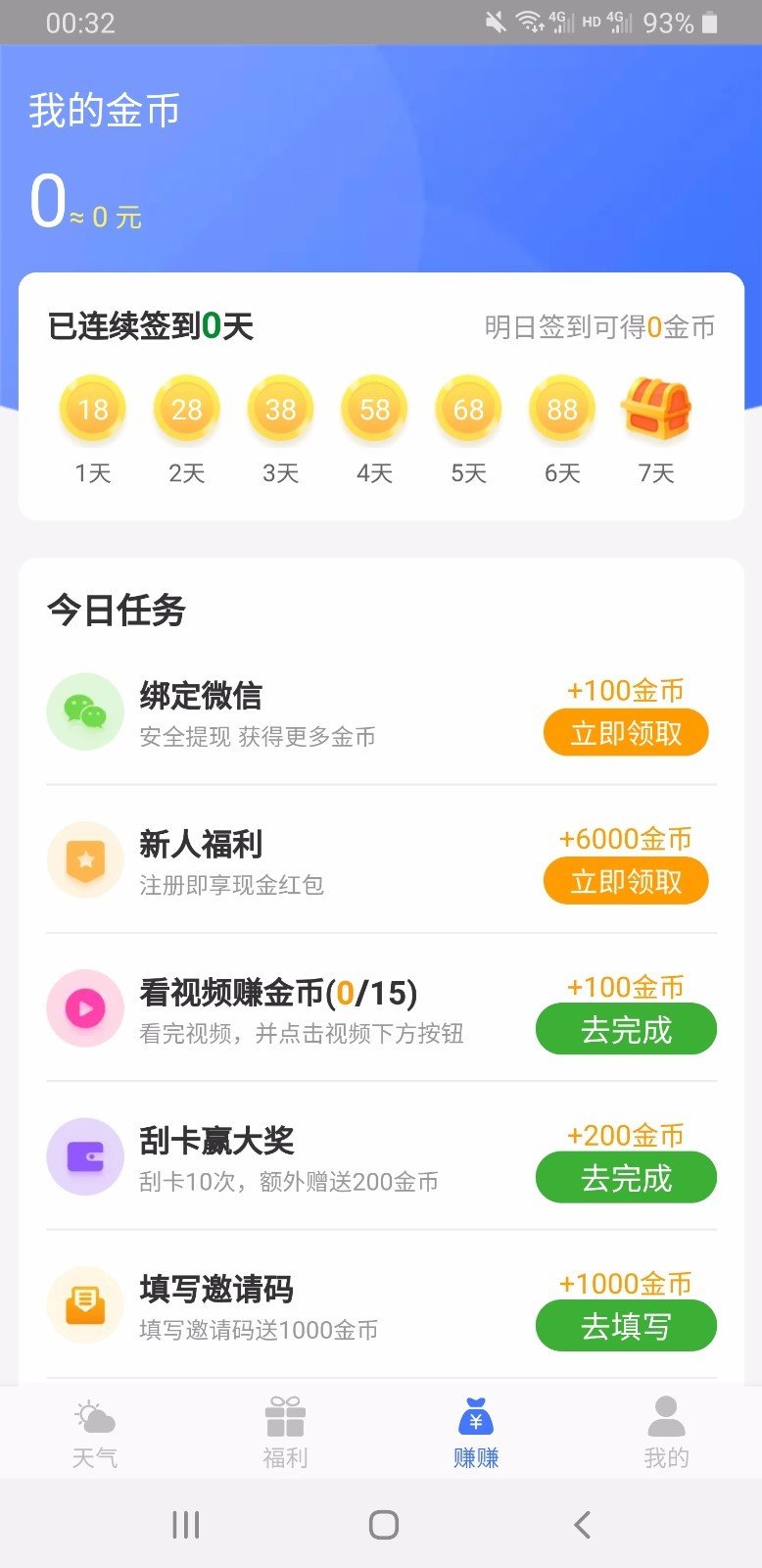Click the pink play icon for 看视频赚金币
The width and height of the screenshot is (762, 1568).
tap(85, 1008)
